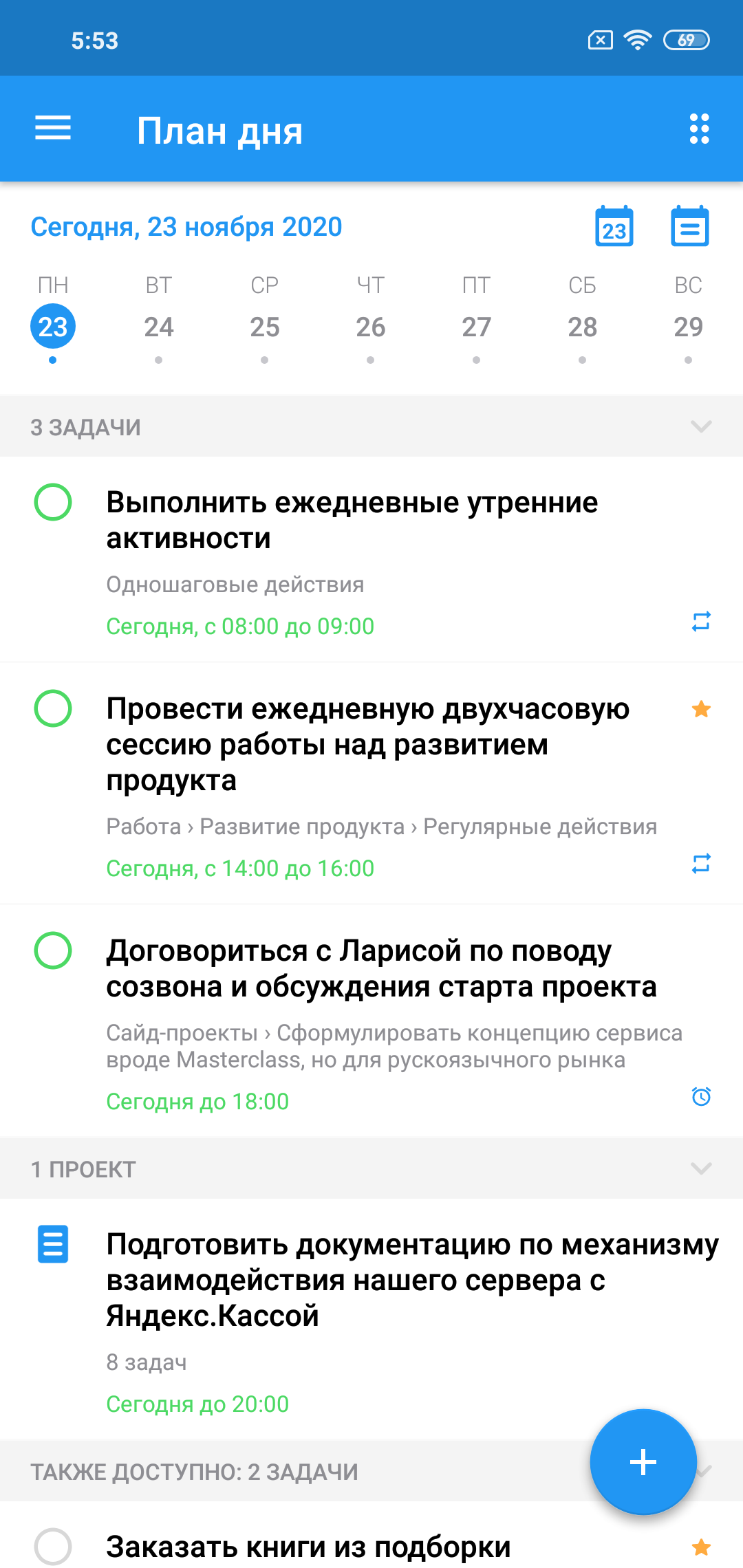Open the six-dot options menu
The height and width of the screenshot is (1568, 743).
tap(699, 129)
